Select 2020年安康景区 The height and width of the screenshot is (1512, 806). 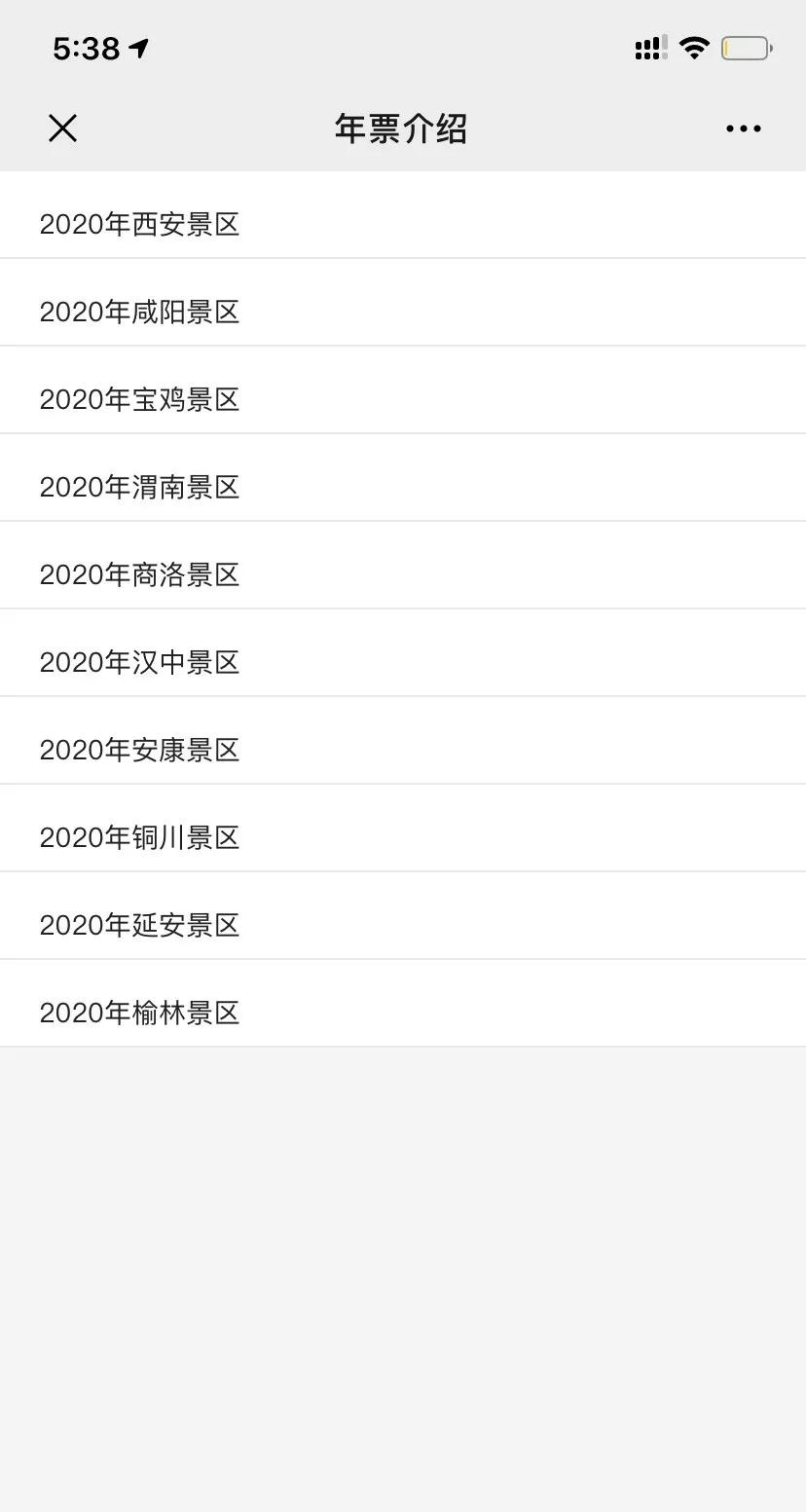coord(403,741)
